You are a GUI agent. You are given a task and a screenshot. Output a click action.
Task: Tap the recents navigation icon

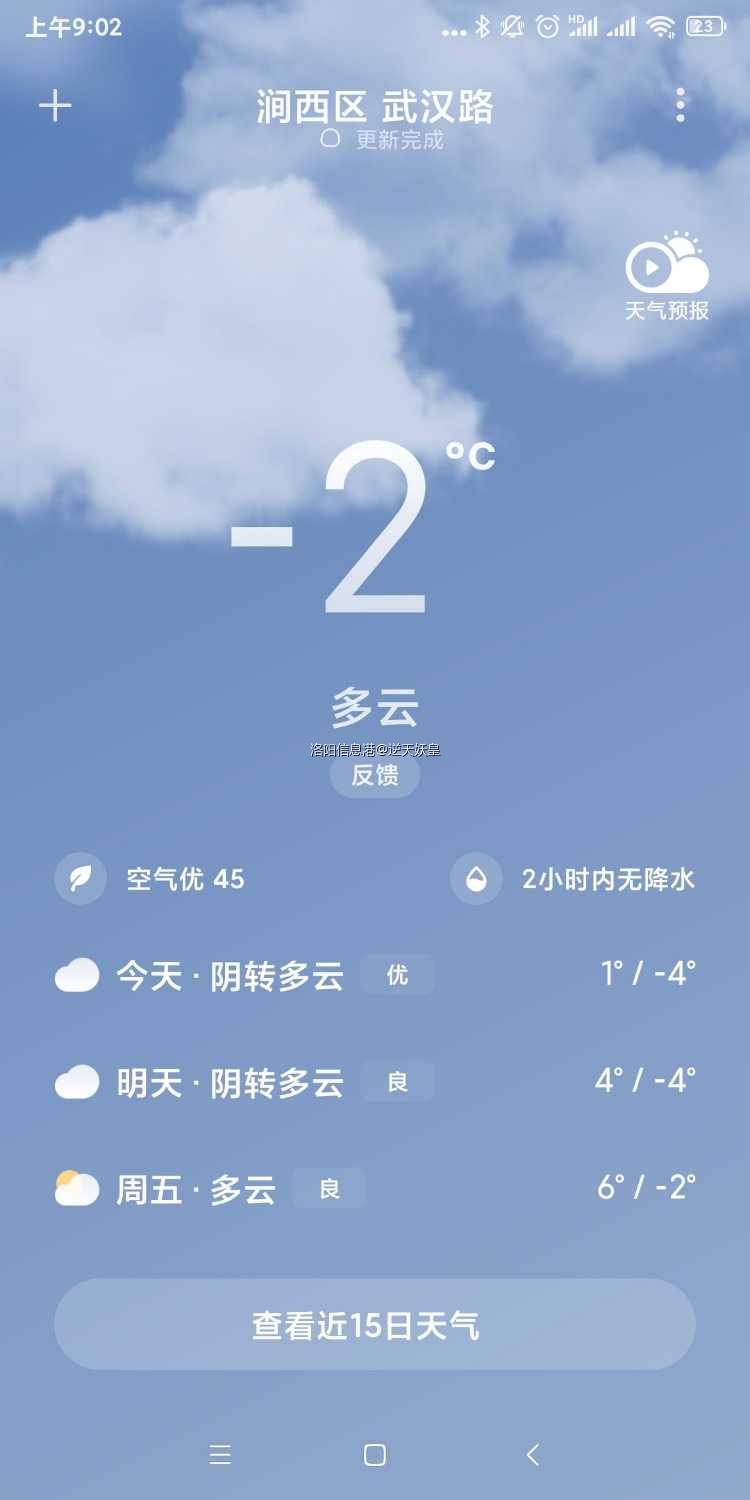pos(220,1455)
